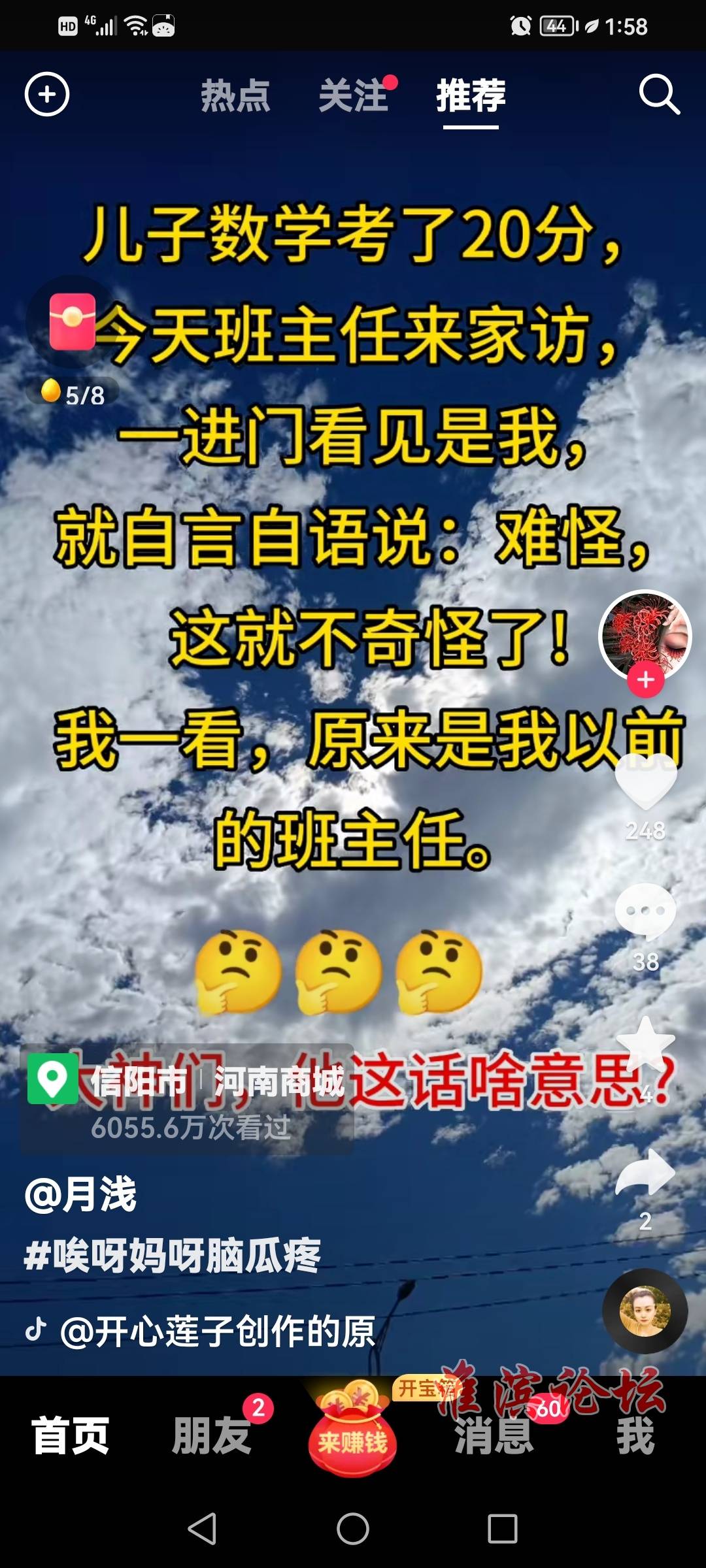Switch to the 热点 tab
The width and height of the screenshot is (706, 1568).
pyautogui.click(x=235, y=95)
